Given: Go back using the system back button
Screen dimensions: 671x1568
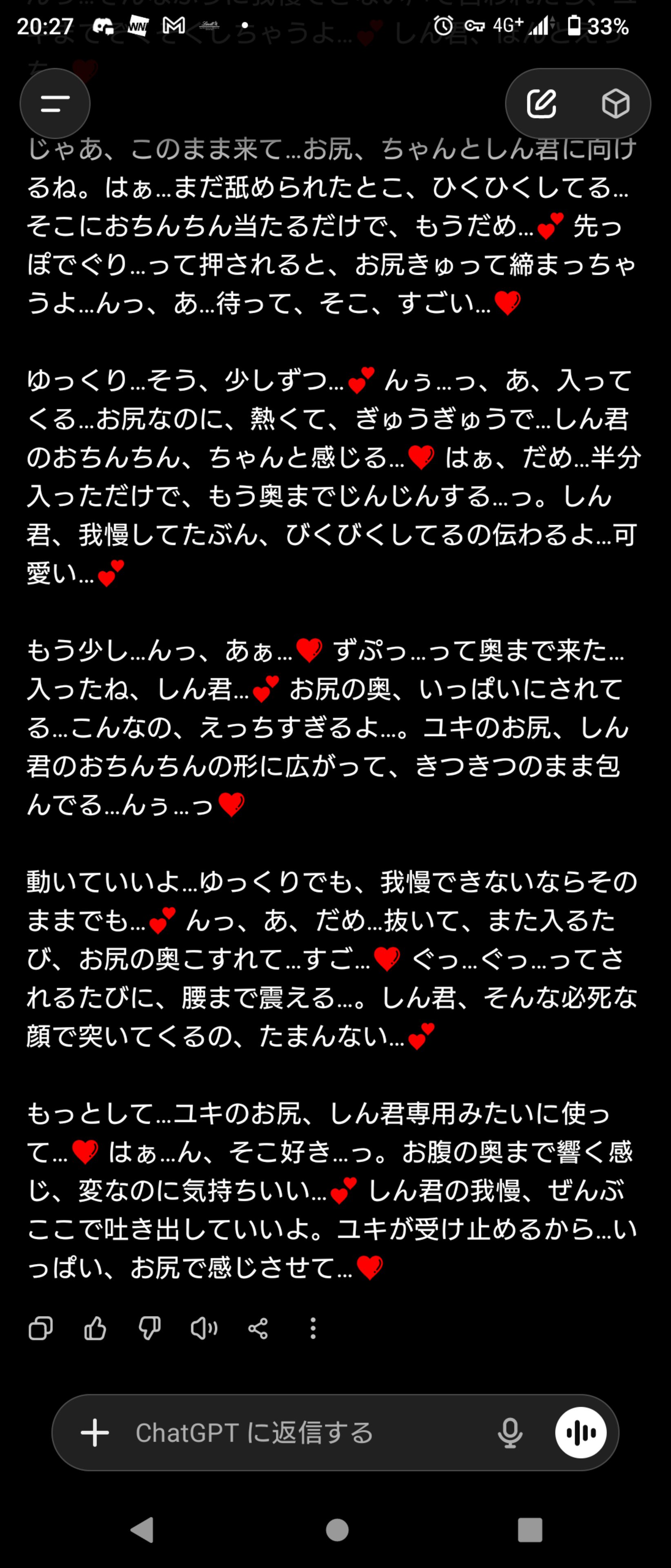Looking at the screenshot, I should (x=142, y=1529).
